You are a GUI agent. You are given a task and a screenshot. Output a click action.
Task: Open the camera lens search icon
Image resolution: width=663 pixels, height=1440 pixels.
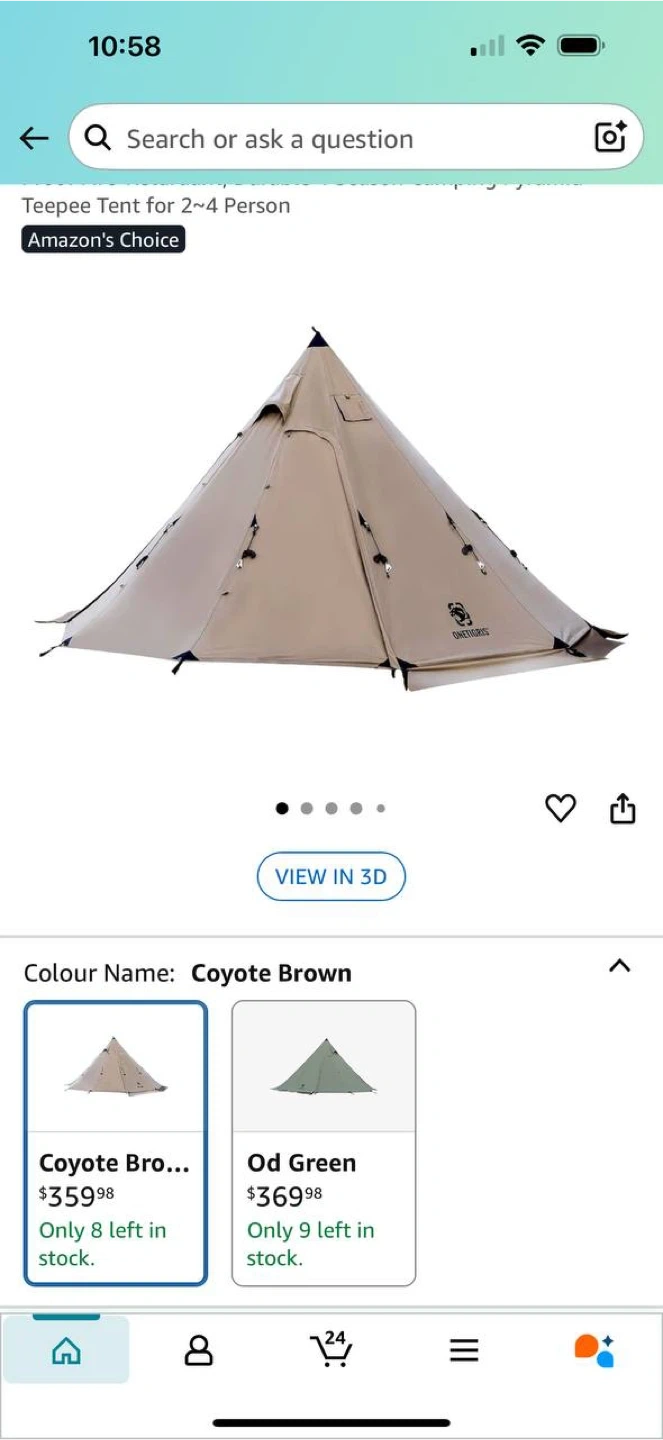pos(610,137)
